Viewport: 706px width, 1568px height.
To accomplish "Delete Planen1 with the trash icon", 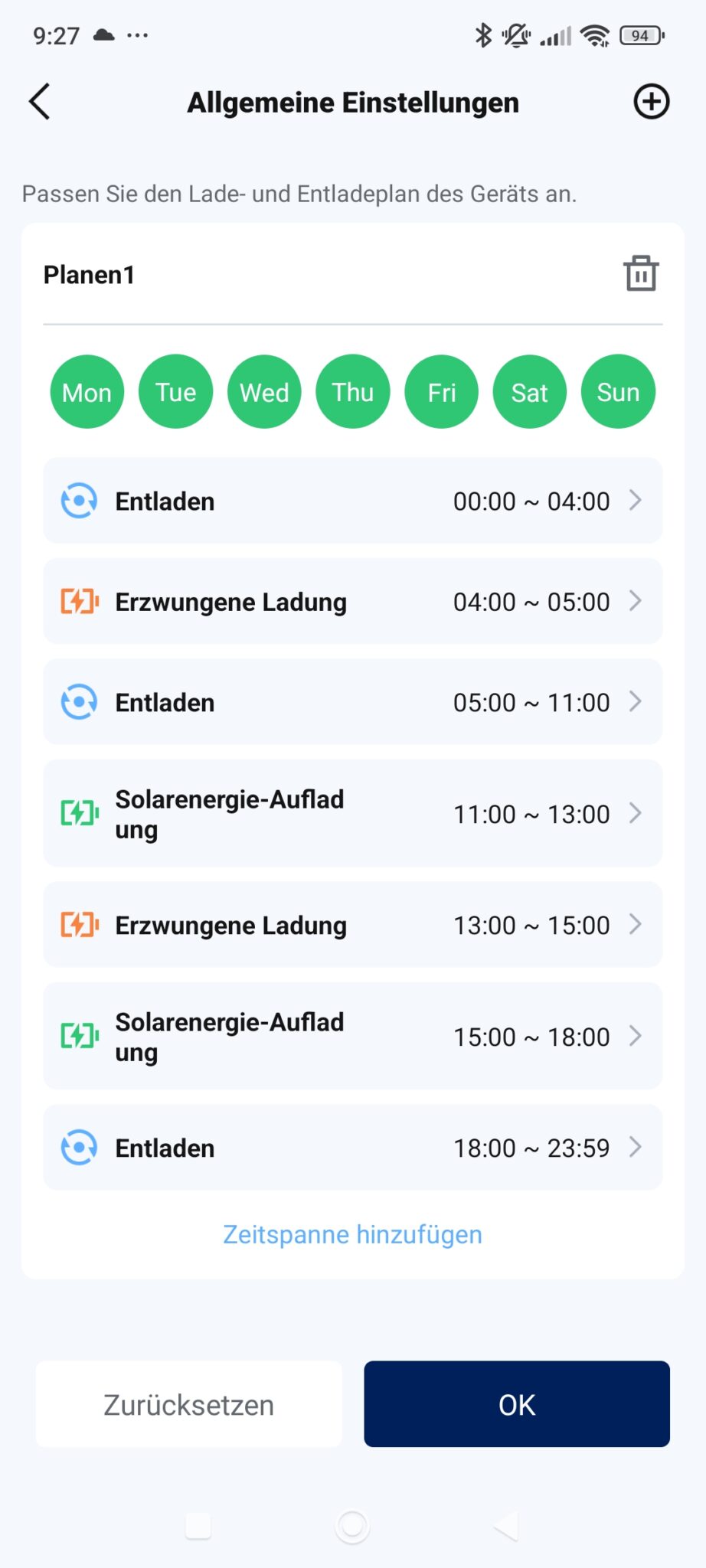I will click(x=641, y=274).
